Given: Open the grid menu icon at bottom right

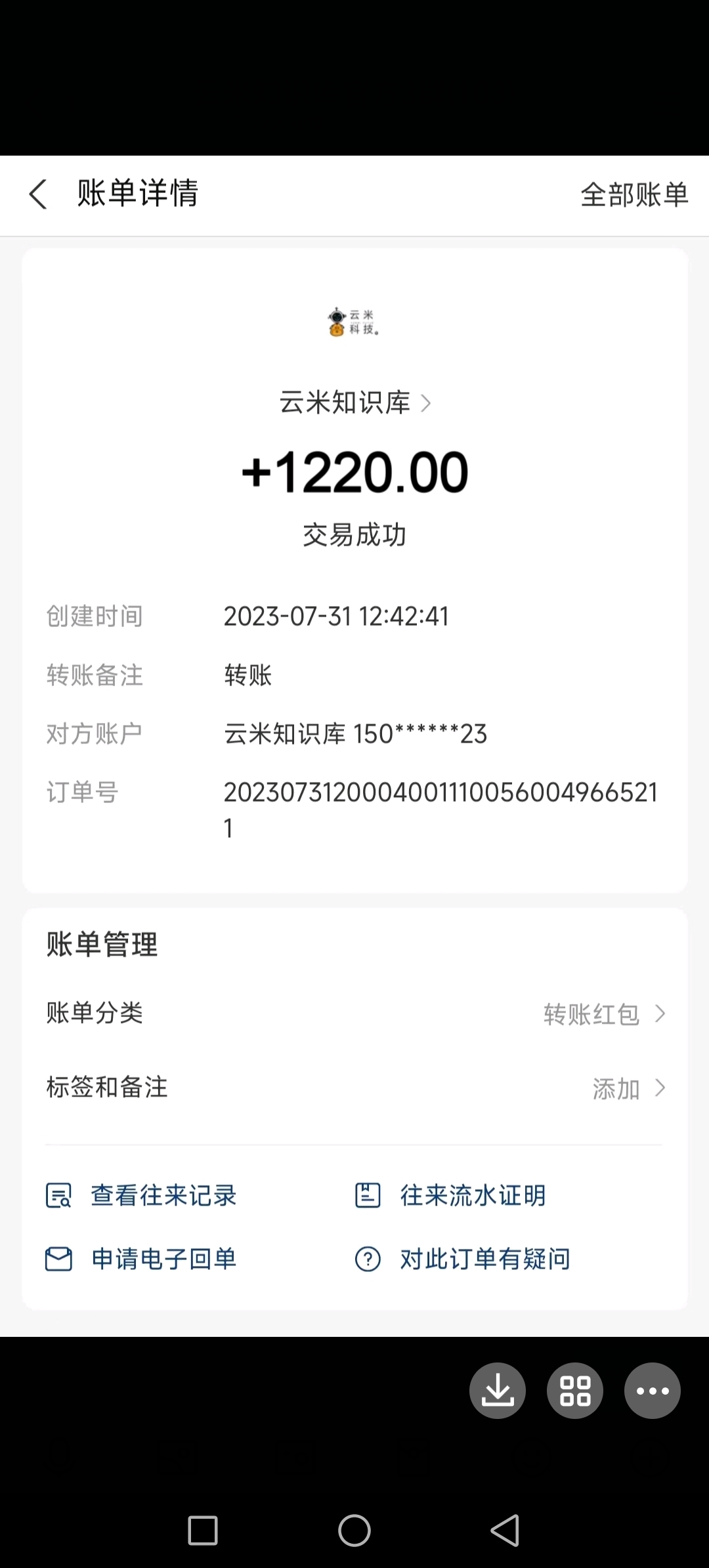Looking at the screenshot, I should click(574, 1390).
